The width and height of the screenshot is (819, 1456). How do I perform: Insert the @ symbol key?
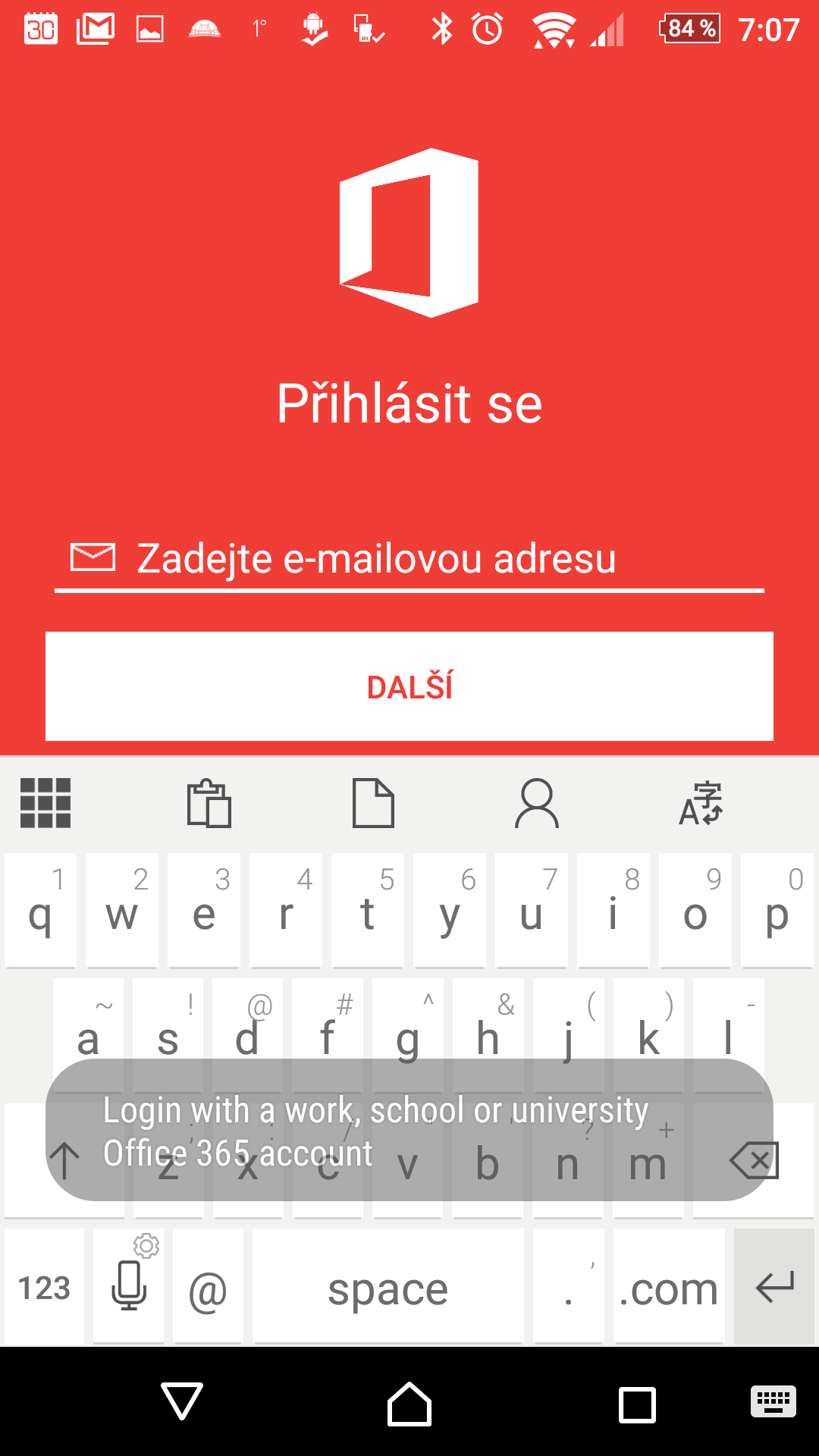click(208, 1287)
